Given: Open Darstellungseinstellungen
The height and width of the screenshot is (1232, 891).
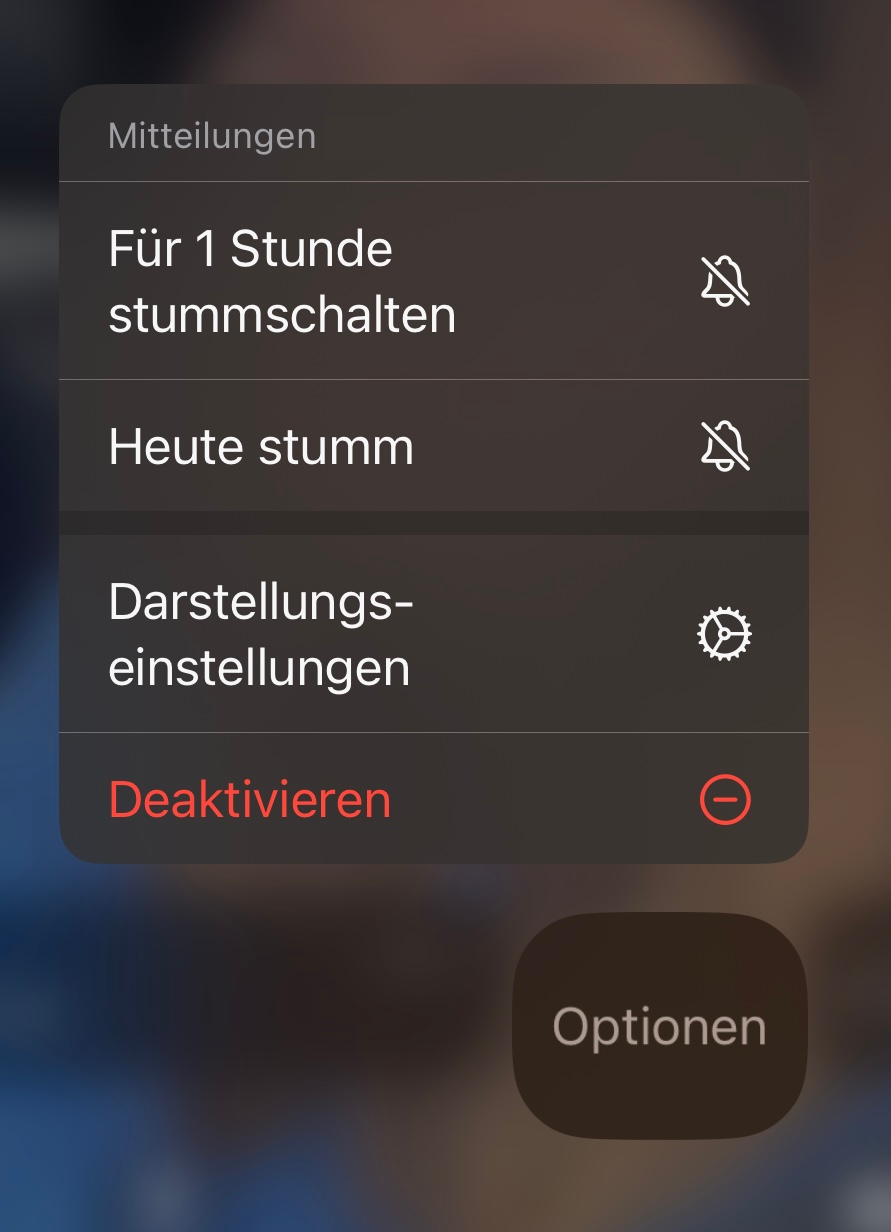Looking at the screenshot, I should coord(432,634).
